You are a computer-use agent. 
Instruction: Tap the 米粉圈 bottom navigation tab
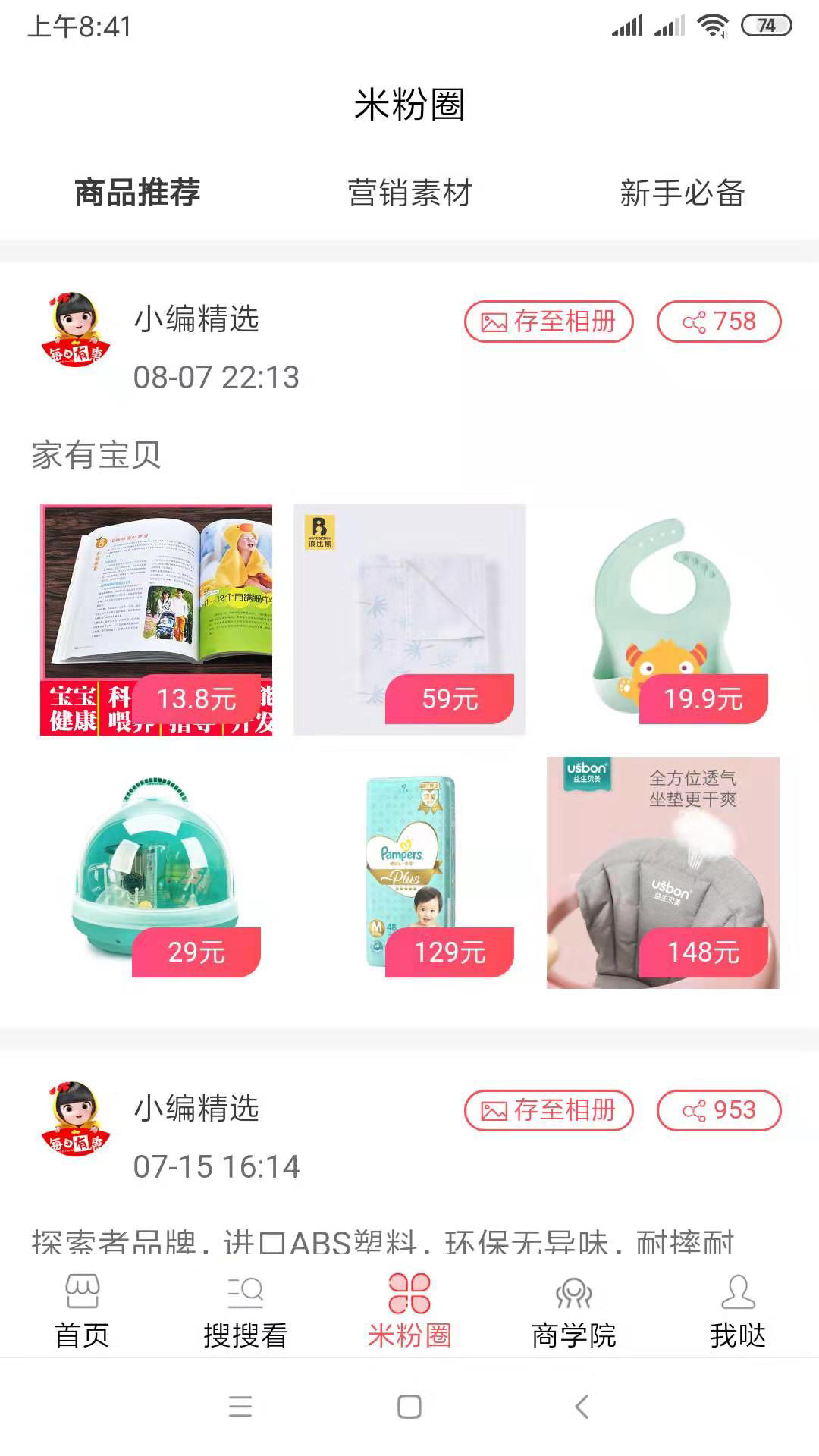pyautogui.click(x=409, y=1311)
